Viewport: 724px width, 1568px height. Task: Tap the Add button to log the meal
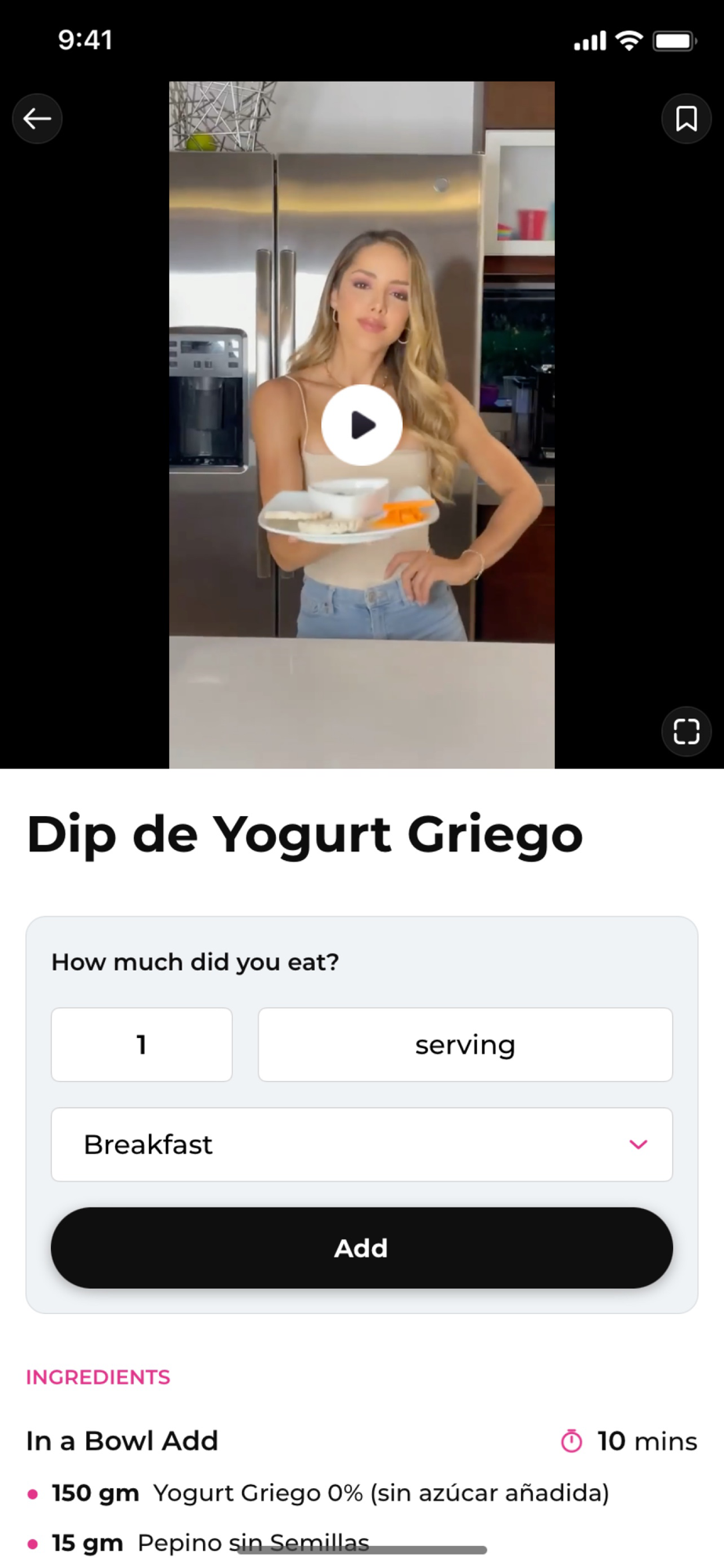[x=361, y=1247]
